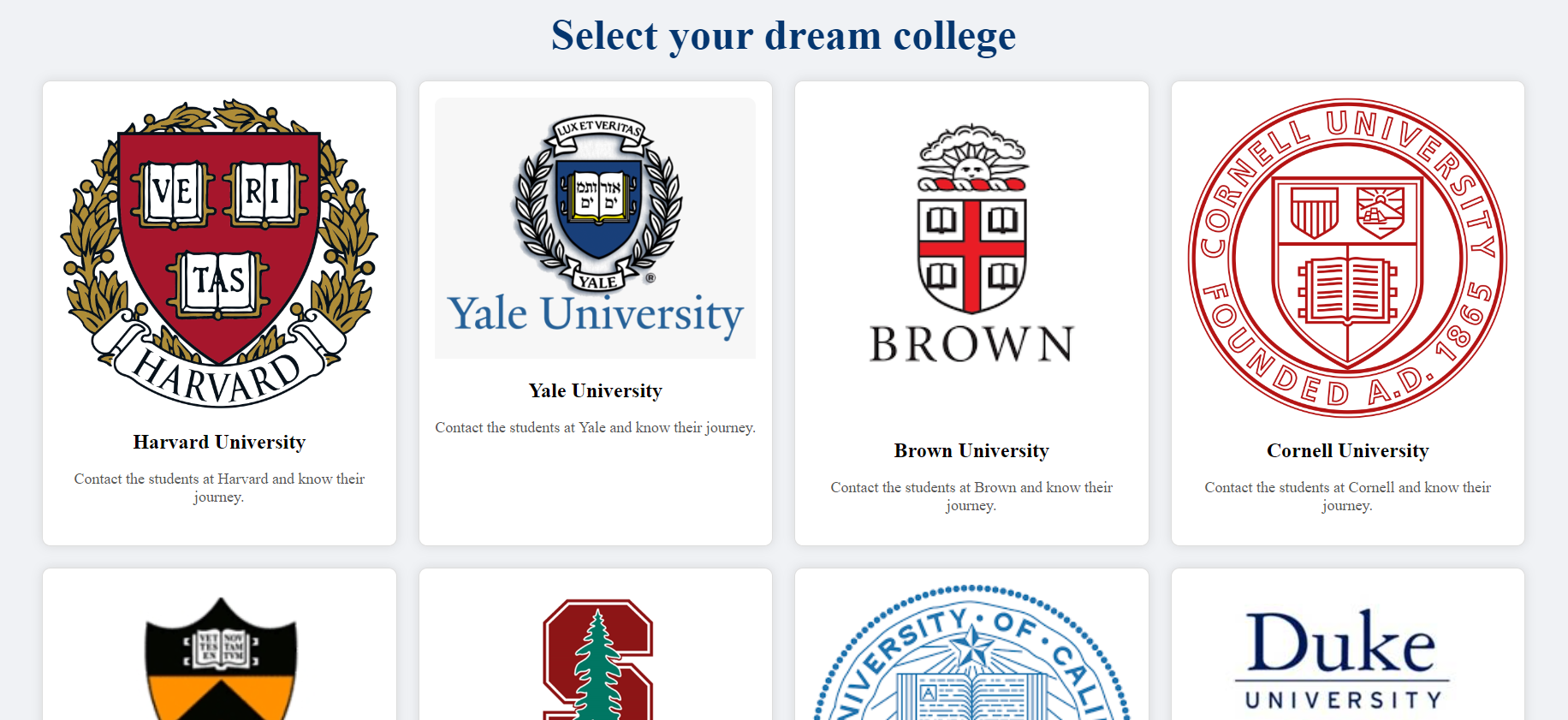Open the Princeton shield card
The image size is (1568, 720).
coord(219,645)
